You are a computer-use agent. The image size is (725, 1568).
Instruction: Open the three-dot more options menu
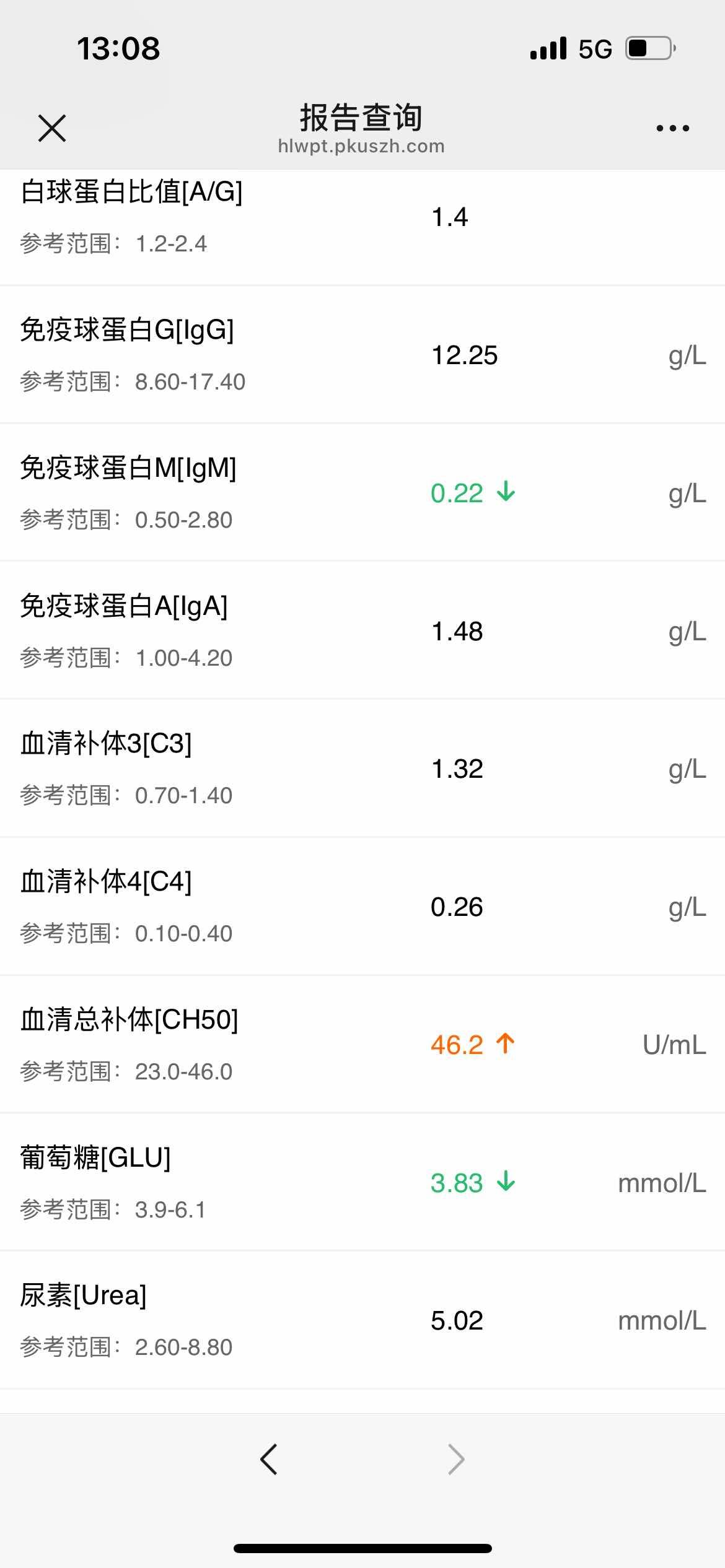672,128
